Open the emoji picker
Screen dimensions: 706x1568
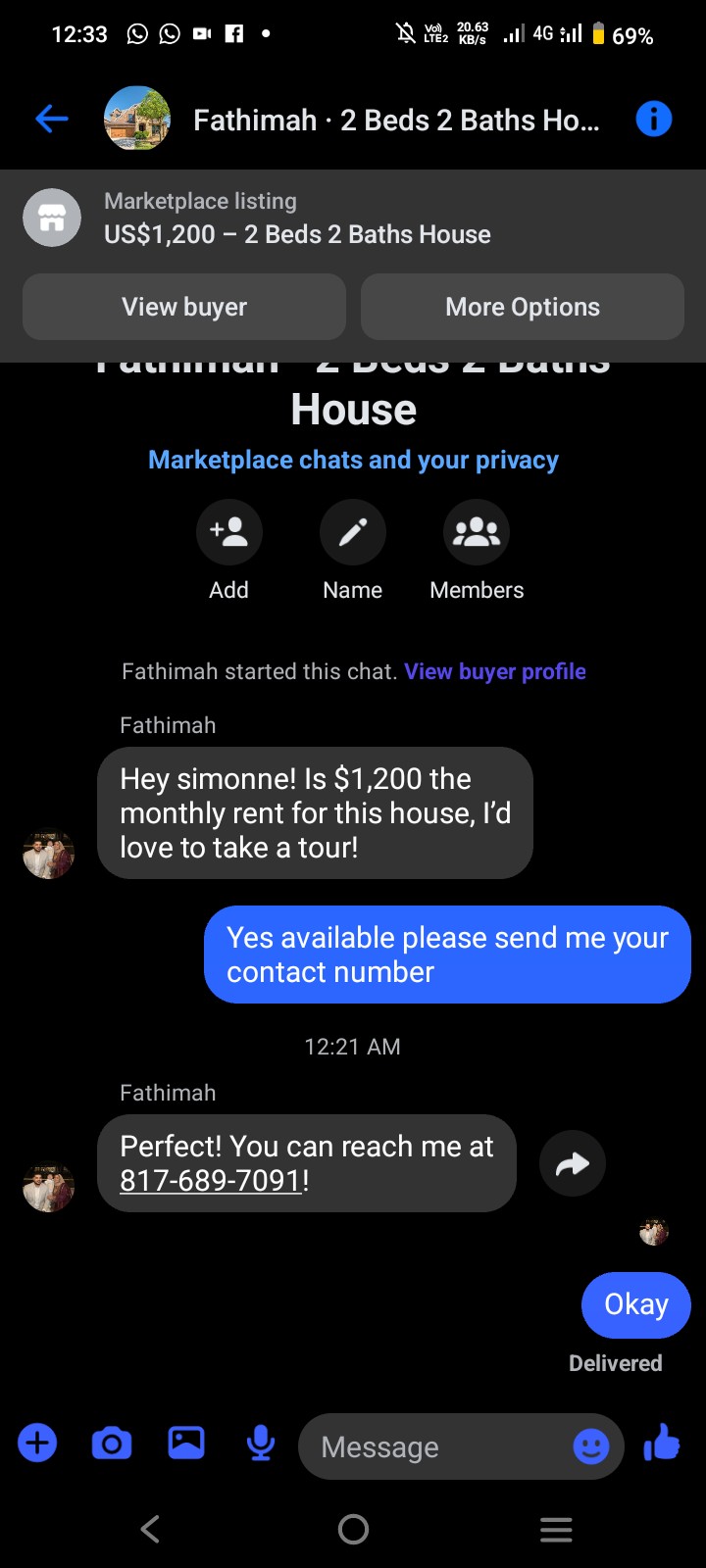tap(590, 1446)
